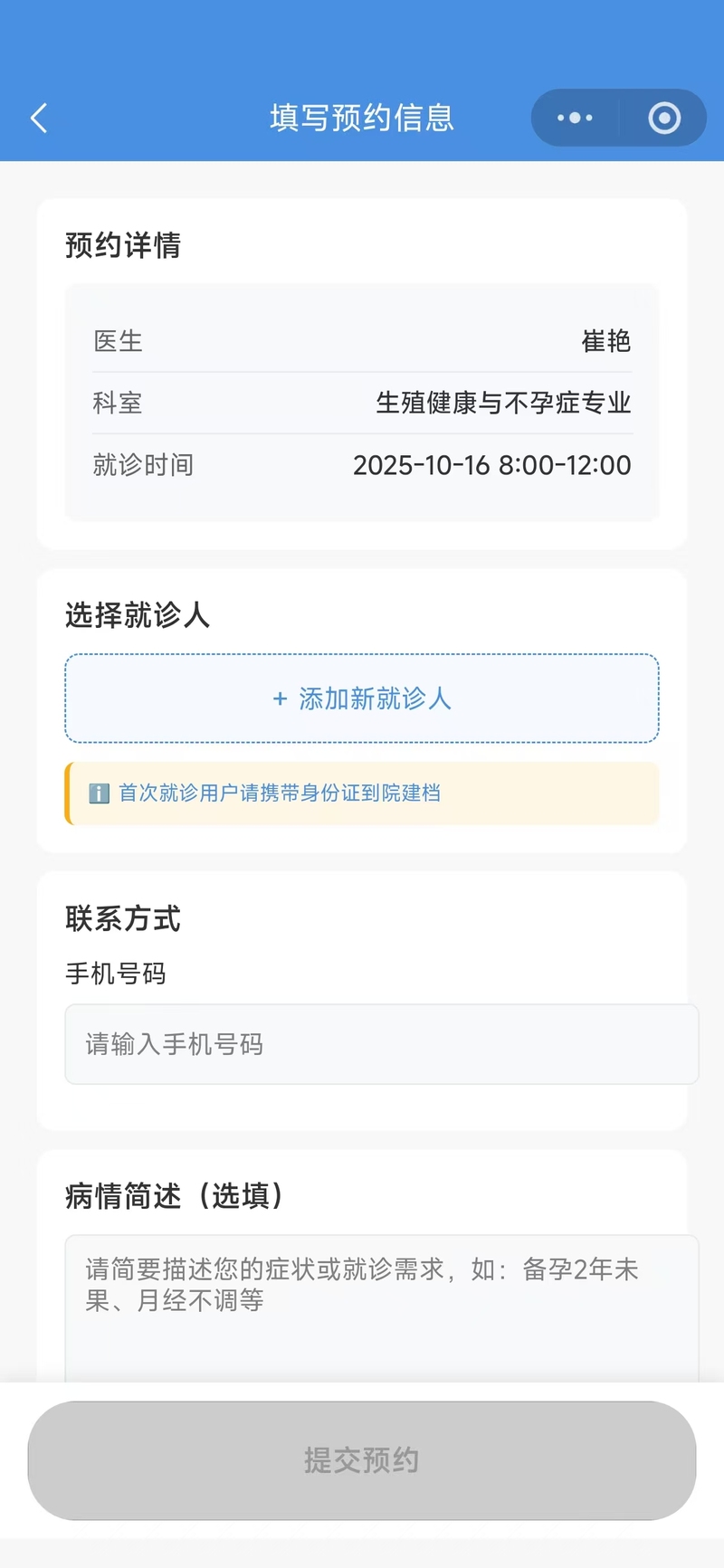Viewport: 724px width, 1568px height.
Task: Open the mini program three-dot menu
Action: click(575, 118)
